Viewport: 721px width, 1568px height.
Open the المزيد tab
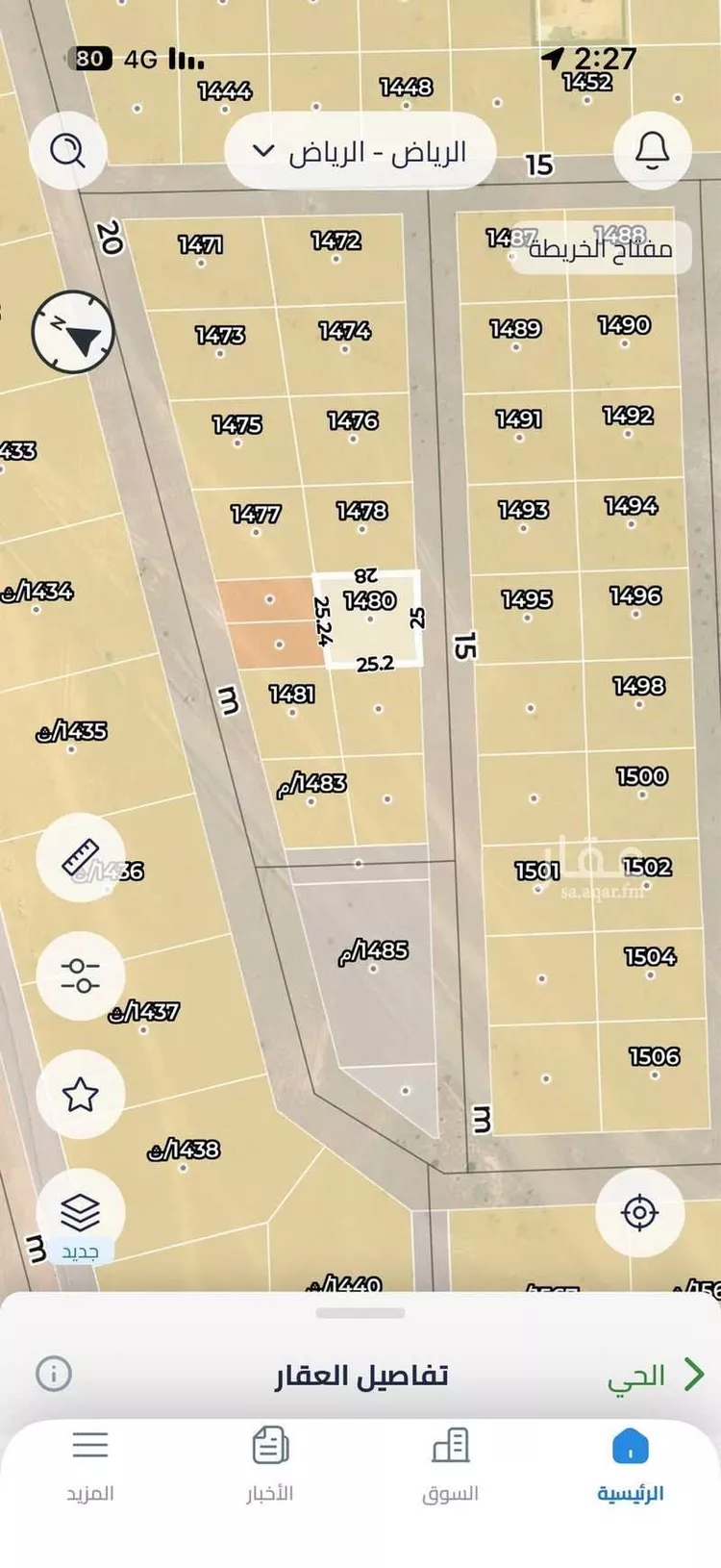90,1464
